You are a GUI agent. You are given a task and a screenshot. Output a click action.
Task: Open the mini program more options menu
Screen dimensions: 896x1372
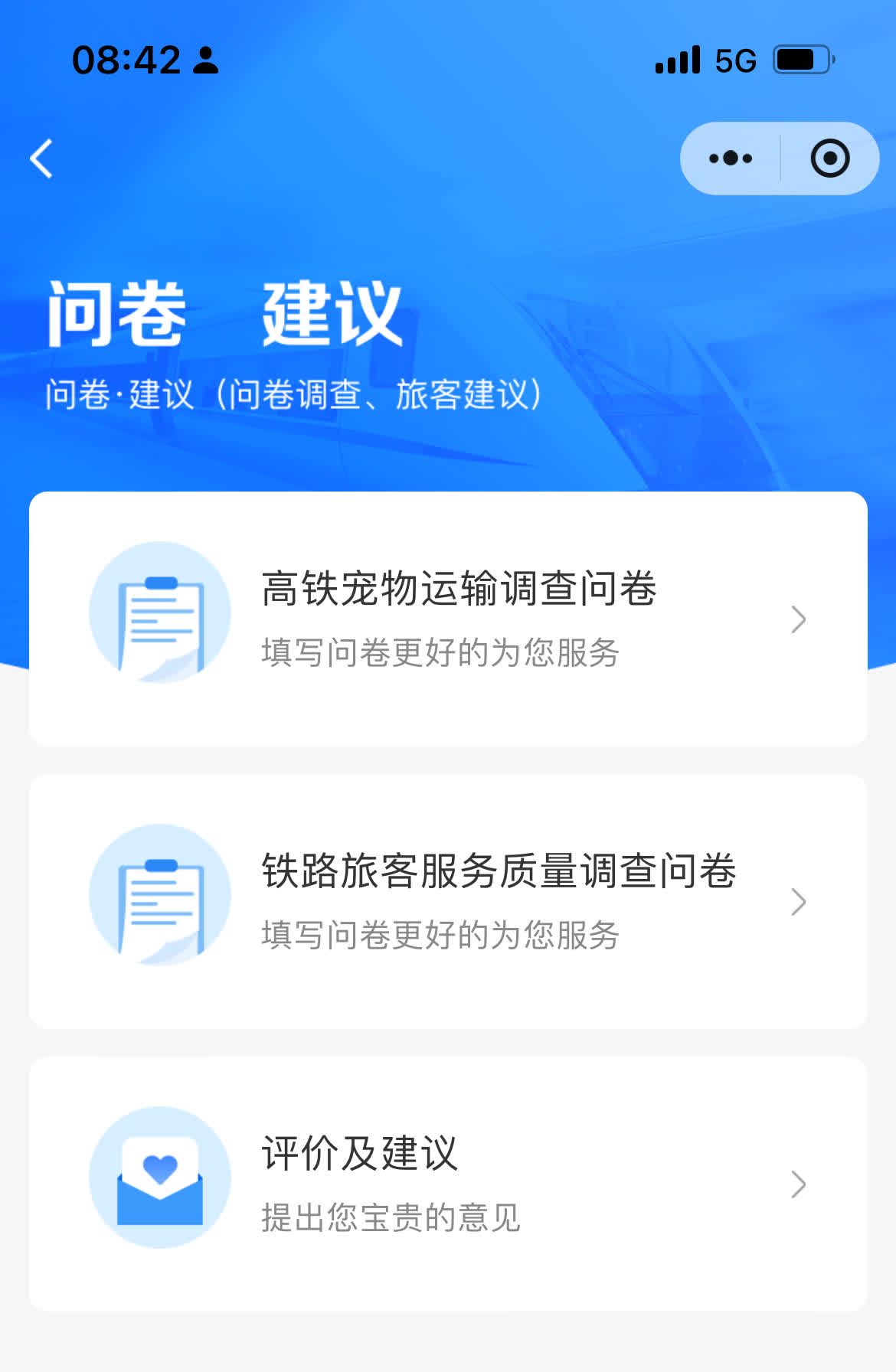[x=730, y=158]
